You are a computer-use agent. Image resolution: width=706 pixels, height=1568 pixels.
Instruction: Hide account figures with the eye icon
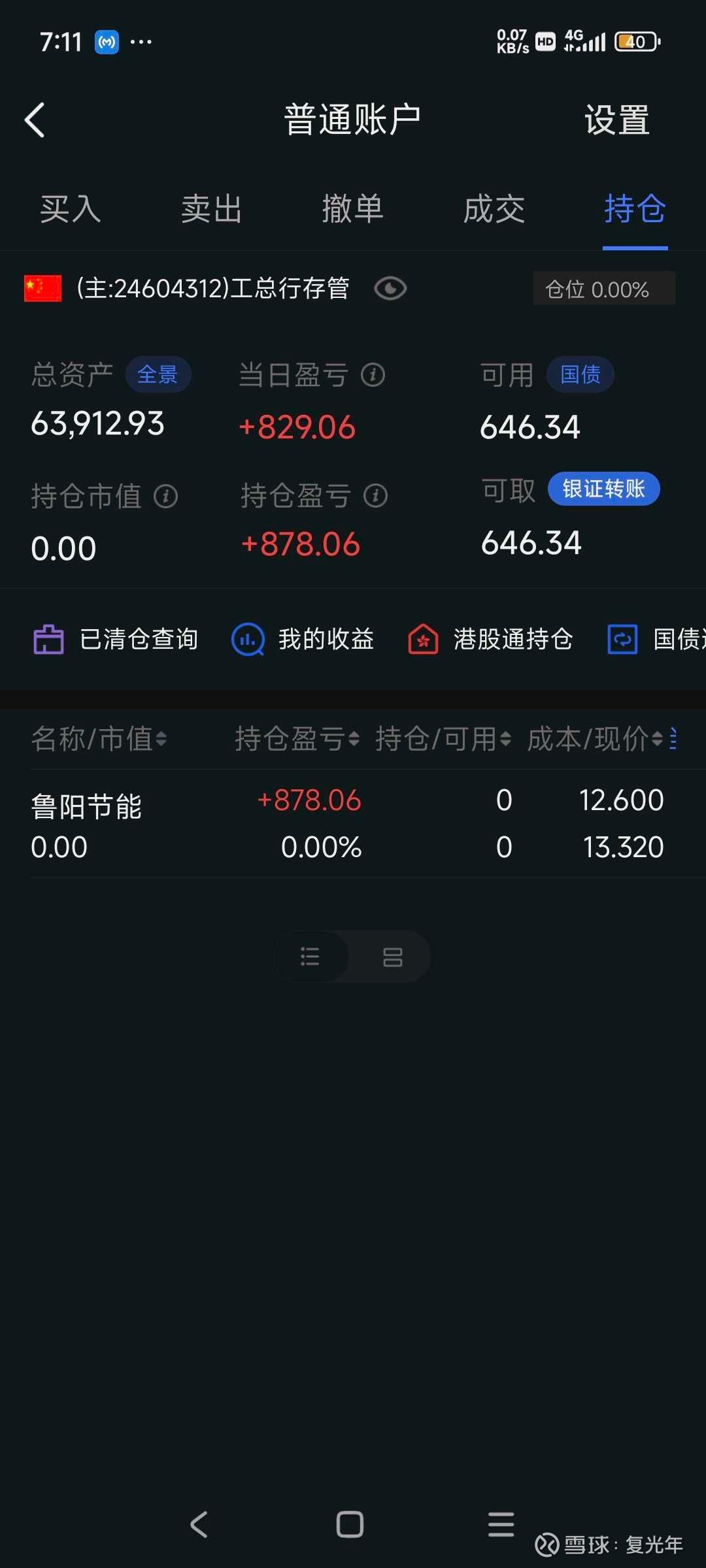click(x=390, y=288)
